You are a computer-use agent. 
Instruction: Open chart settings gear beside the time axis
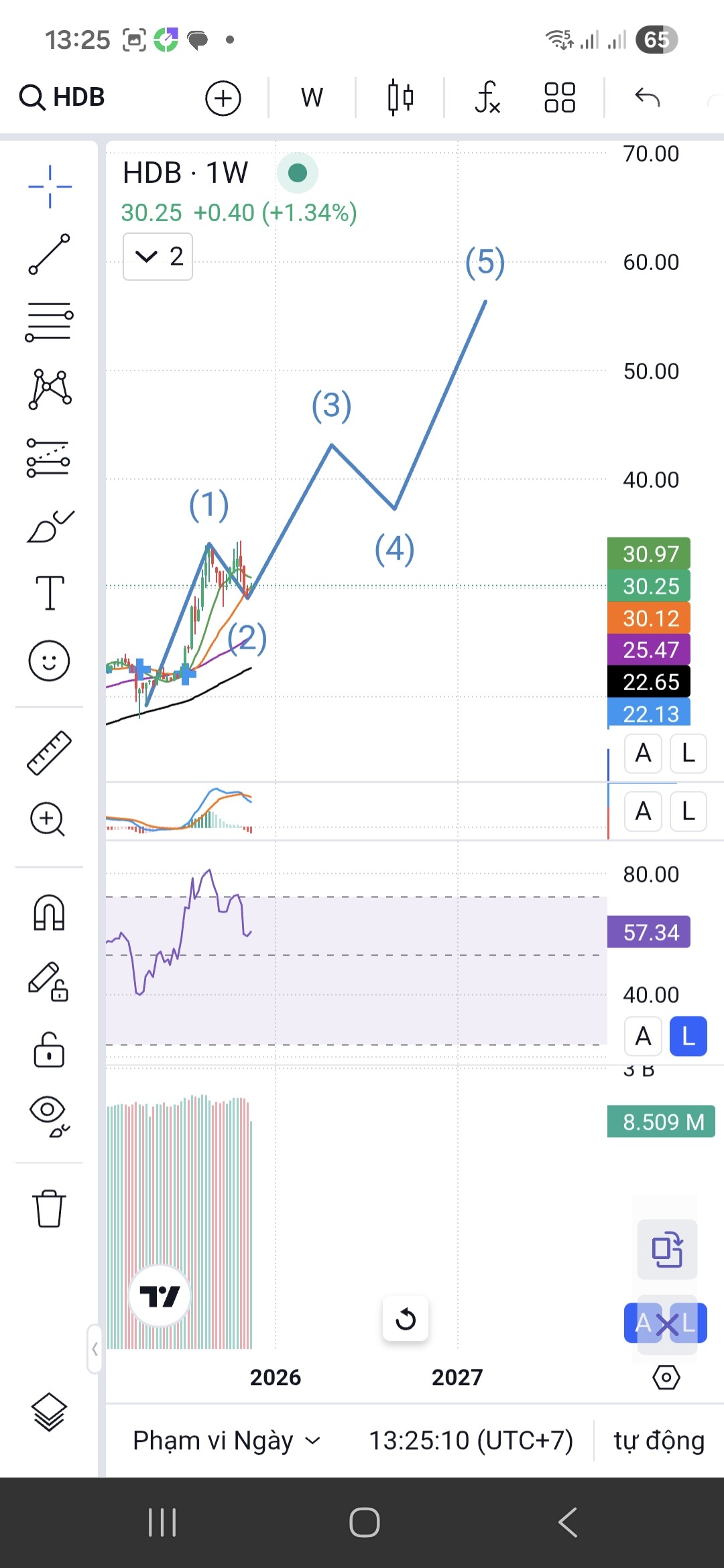(x=666, y=1378)
